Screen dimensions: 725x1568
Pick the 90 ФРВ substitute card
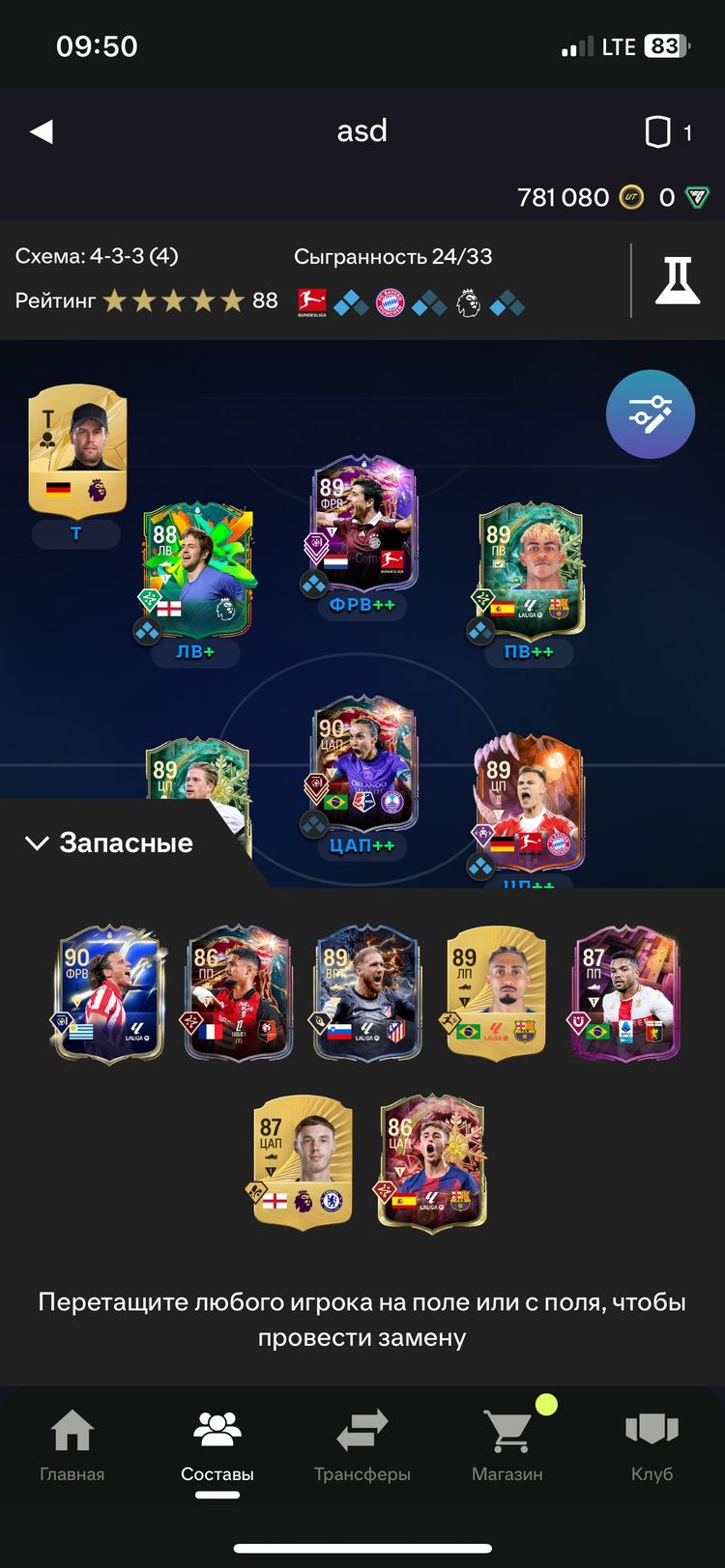coord(108,994)
